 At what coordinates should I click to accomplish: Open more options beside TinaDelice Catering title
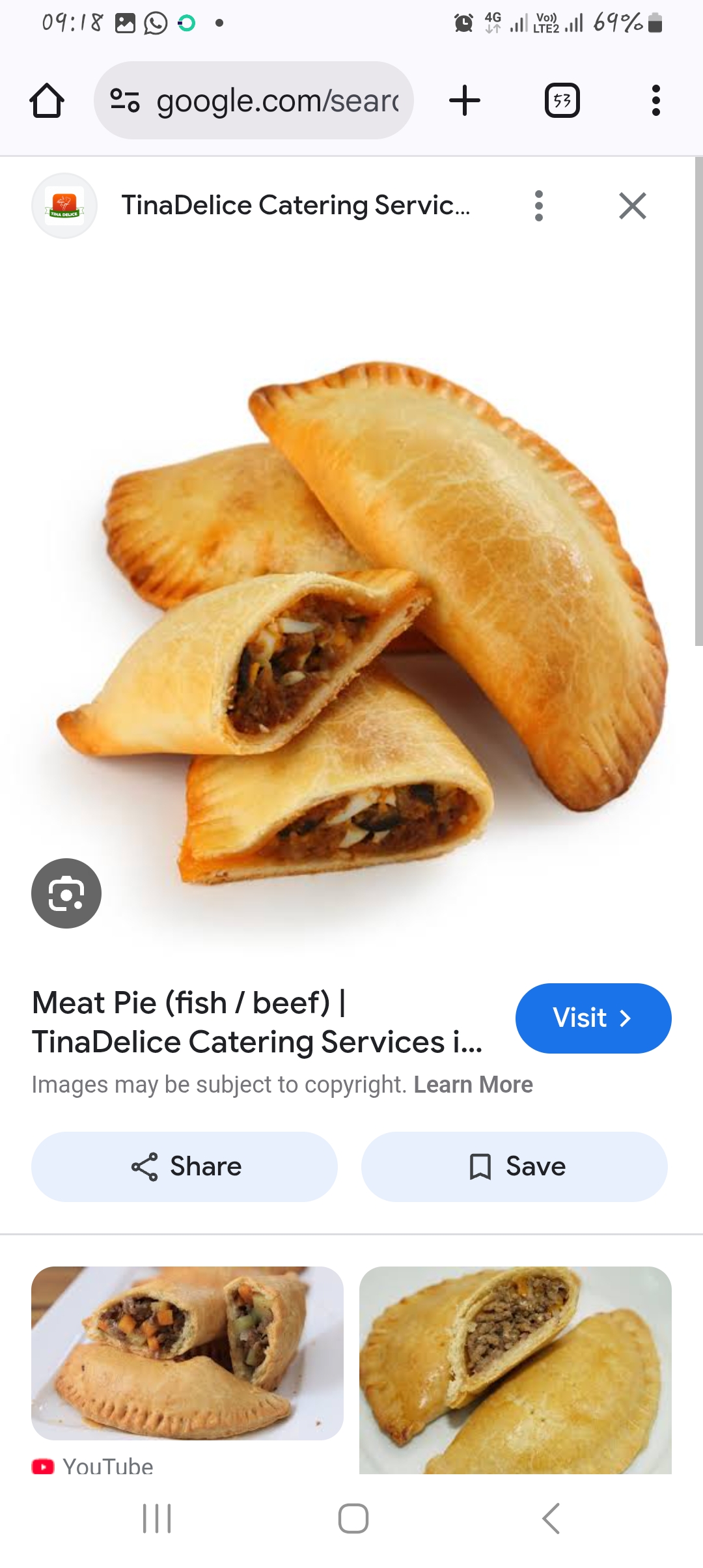click(538, 206)
